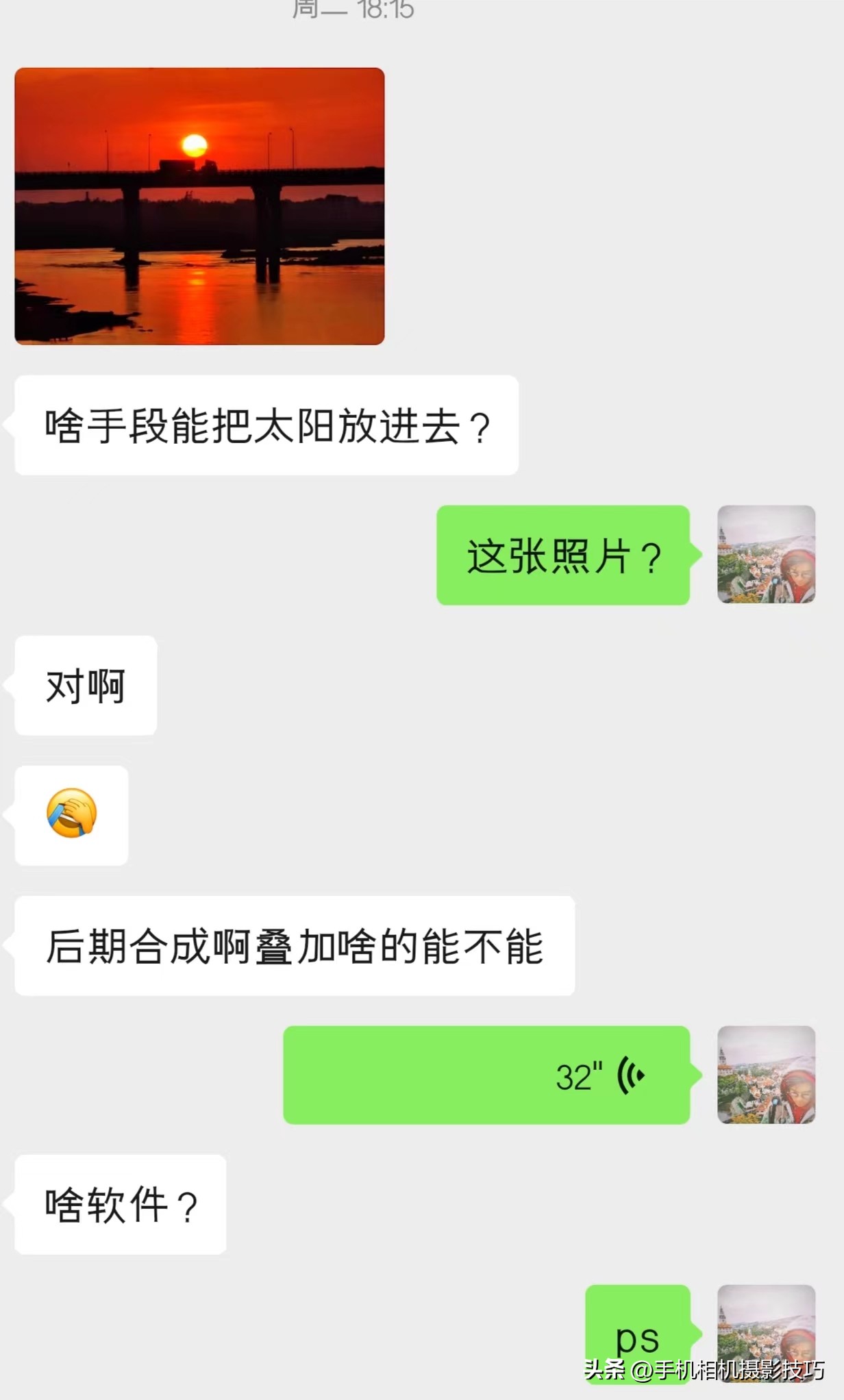Viewport: 844px width, 1400px height.
Task: Tap the castle-town selfie profile picture
Action: (767, 555)
